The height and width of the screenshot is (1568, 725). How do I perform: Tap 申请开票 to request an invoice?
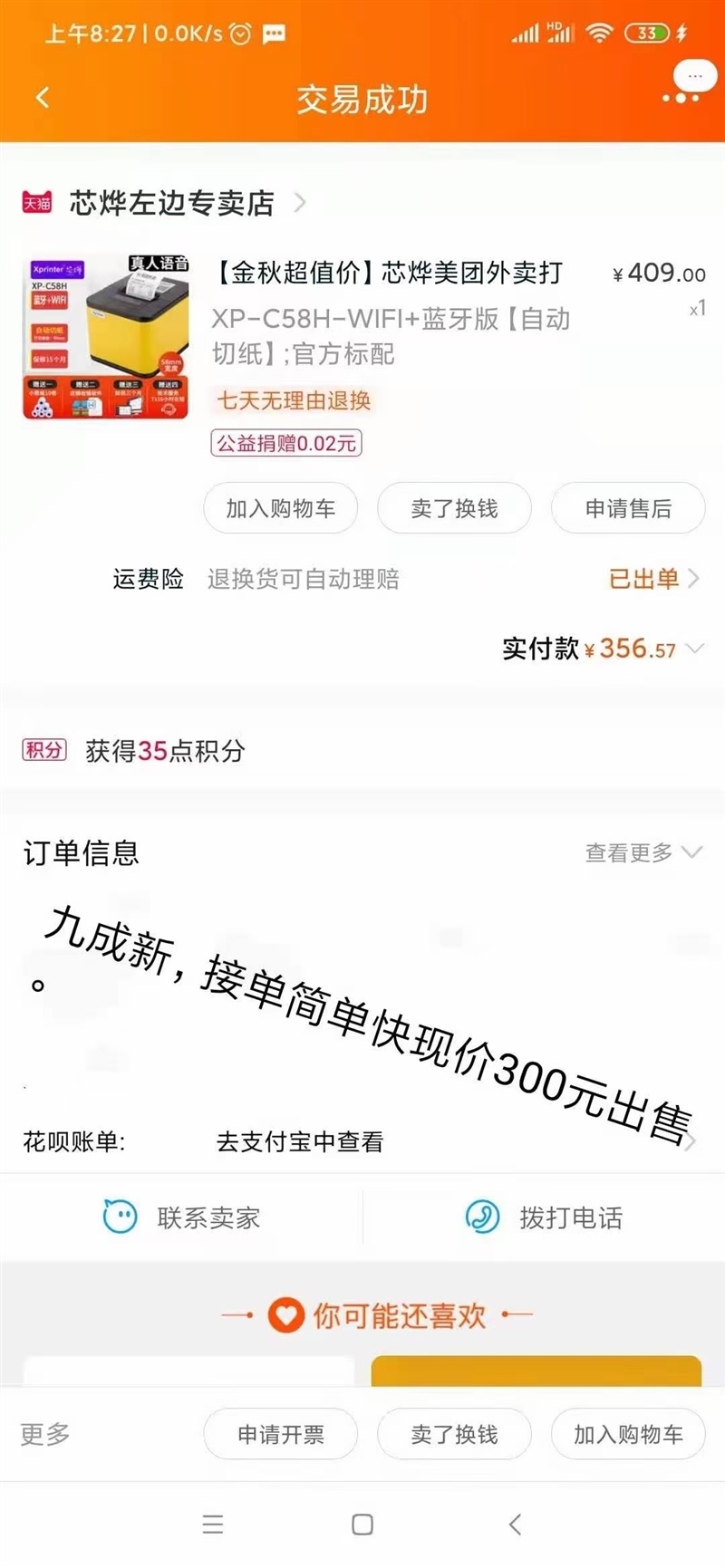280,1434
